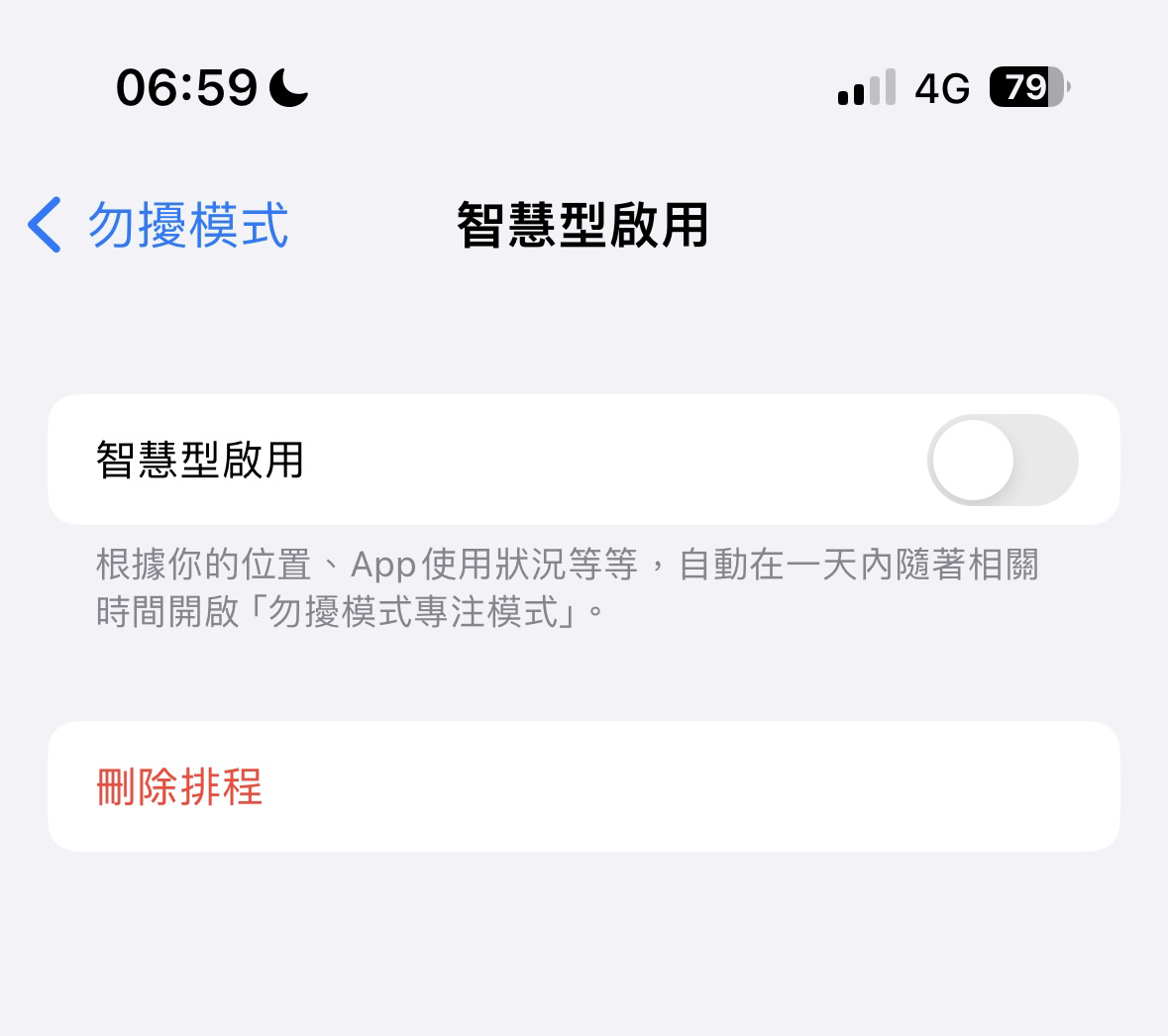Tap 刪除排程 to delete schedule
This screenshot has width=1168, height=1036.
180,787
